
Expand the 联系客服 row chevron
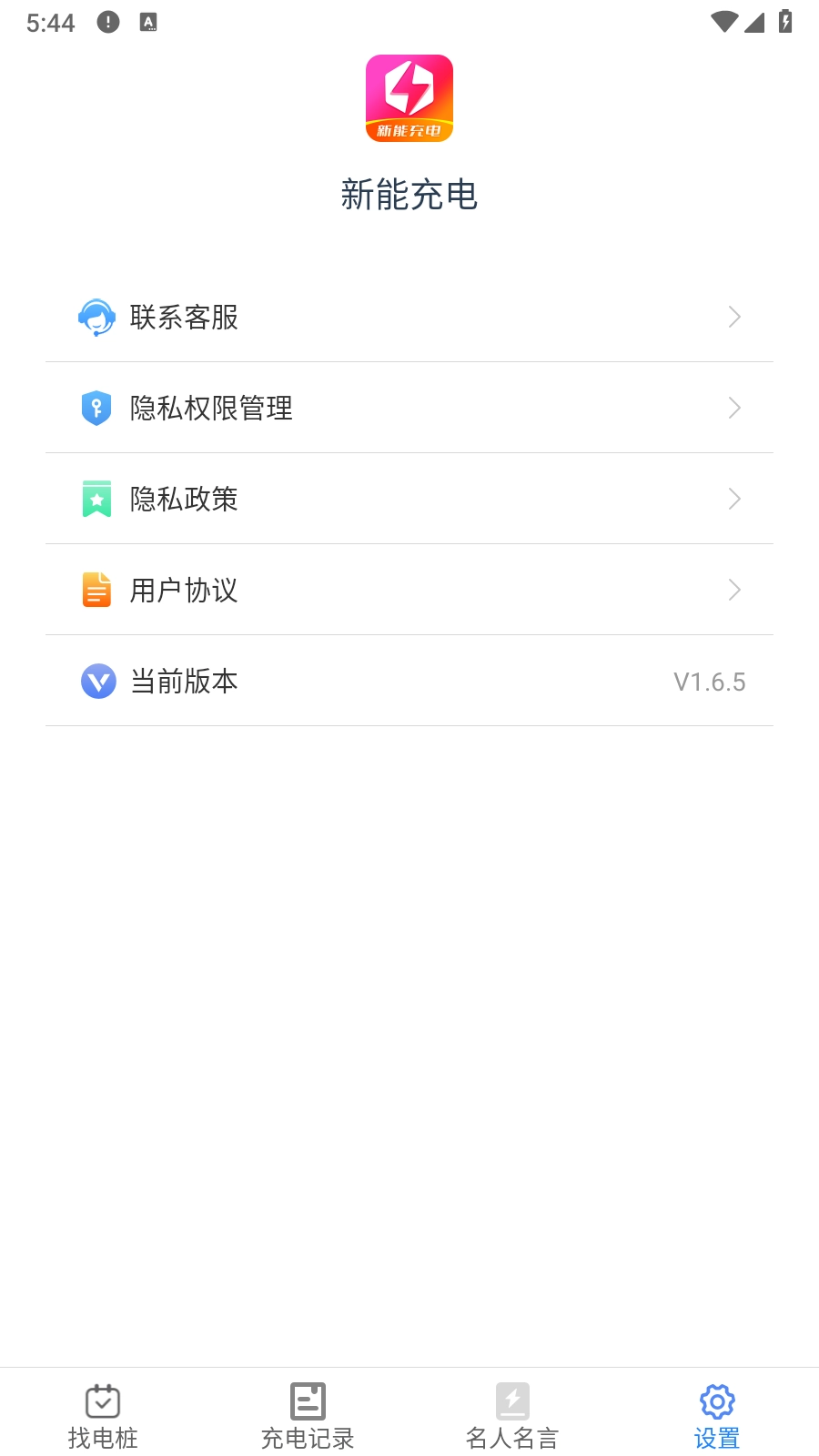click(x=734, y=317)
